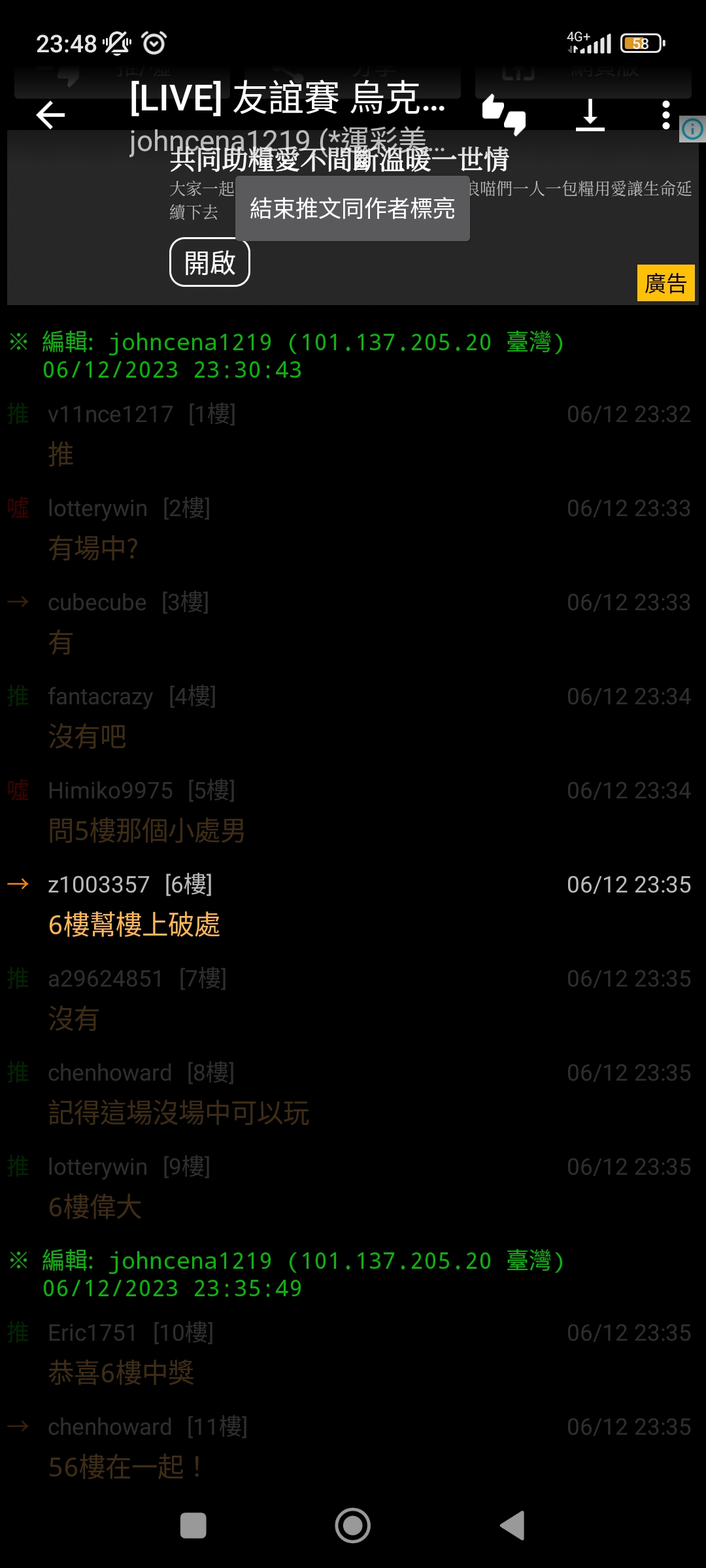Select v11nce1217's 1樓 comment
The image size is (706, 1568).
353,434
